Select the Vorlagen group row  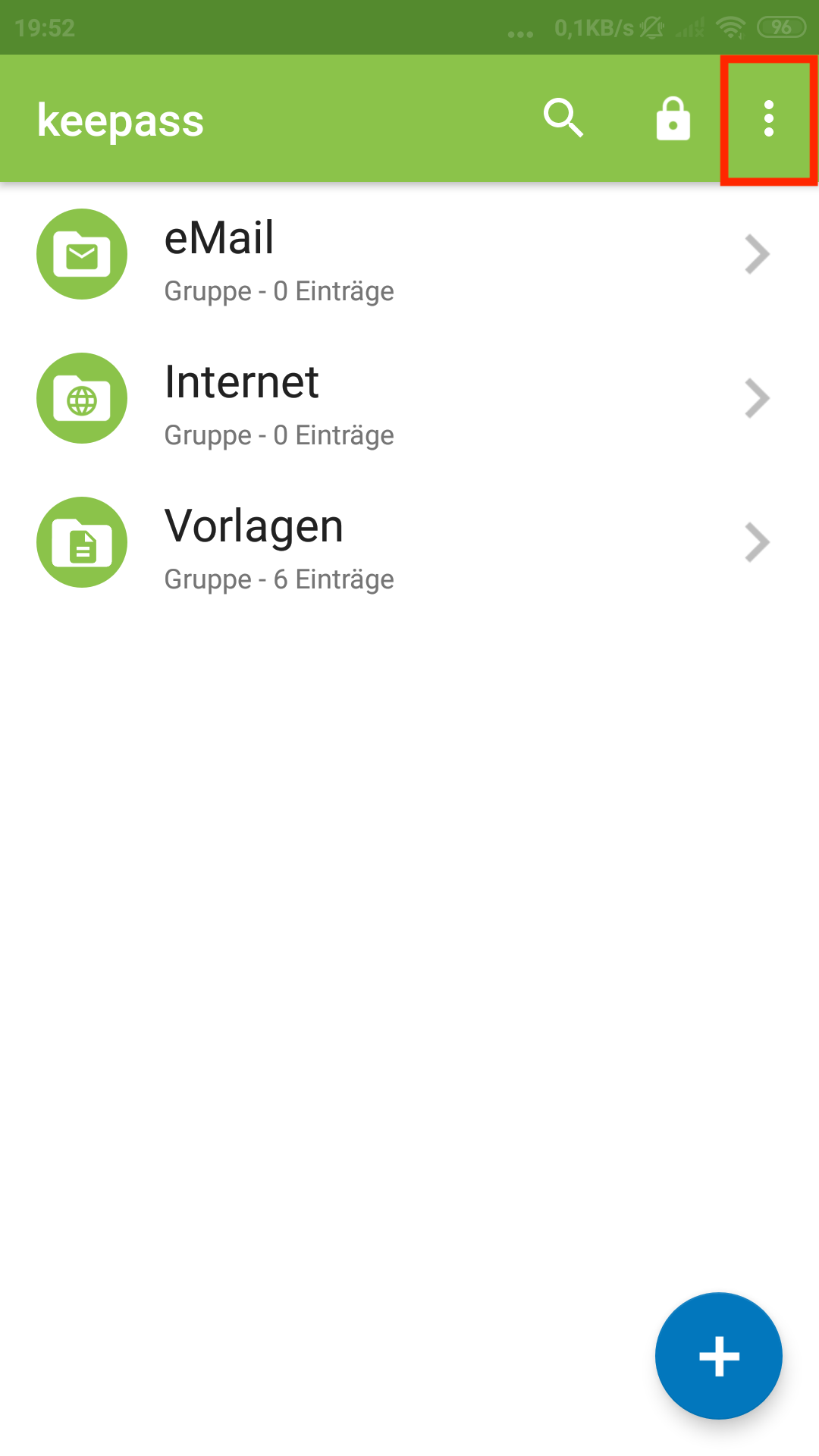pos(303,542)
